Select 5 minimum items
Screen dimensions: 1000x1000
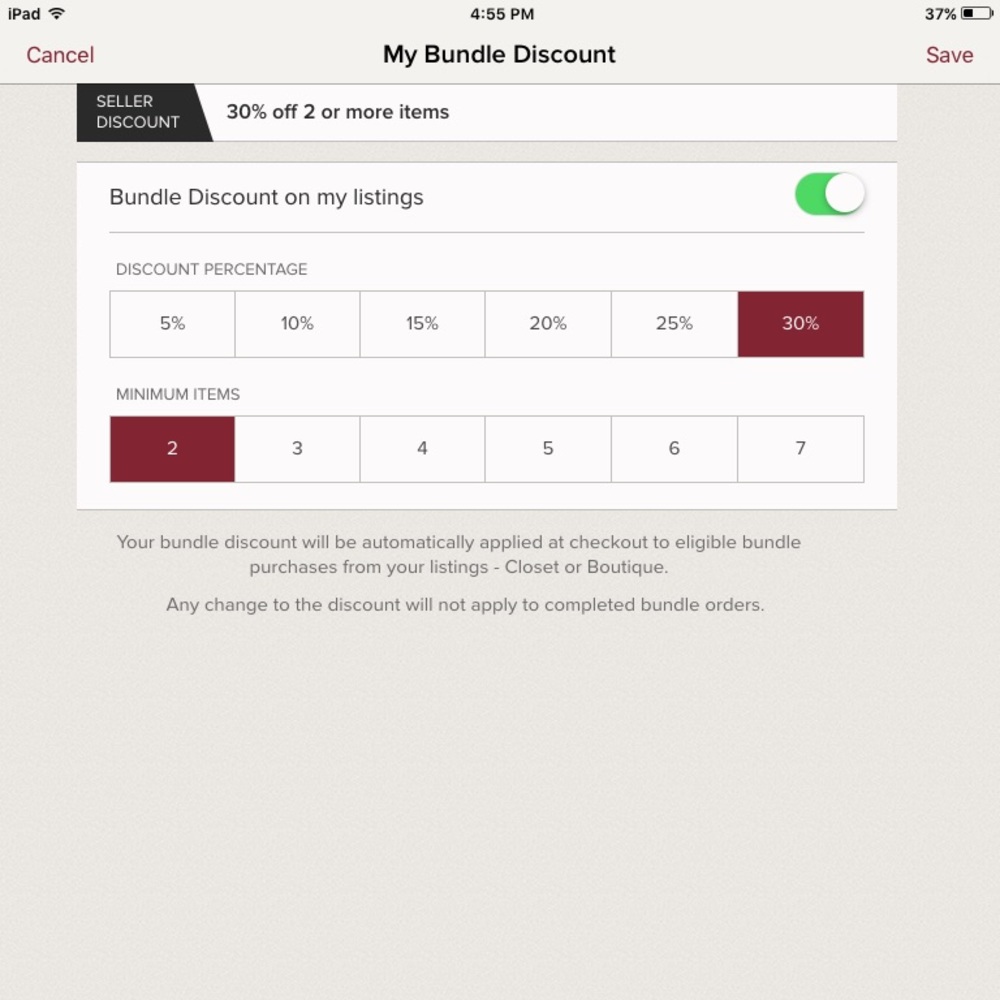pos(548,449)
